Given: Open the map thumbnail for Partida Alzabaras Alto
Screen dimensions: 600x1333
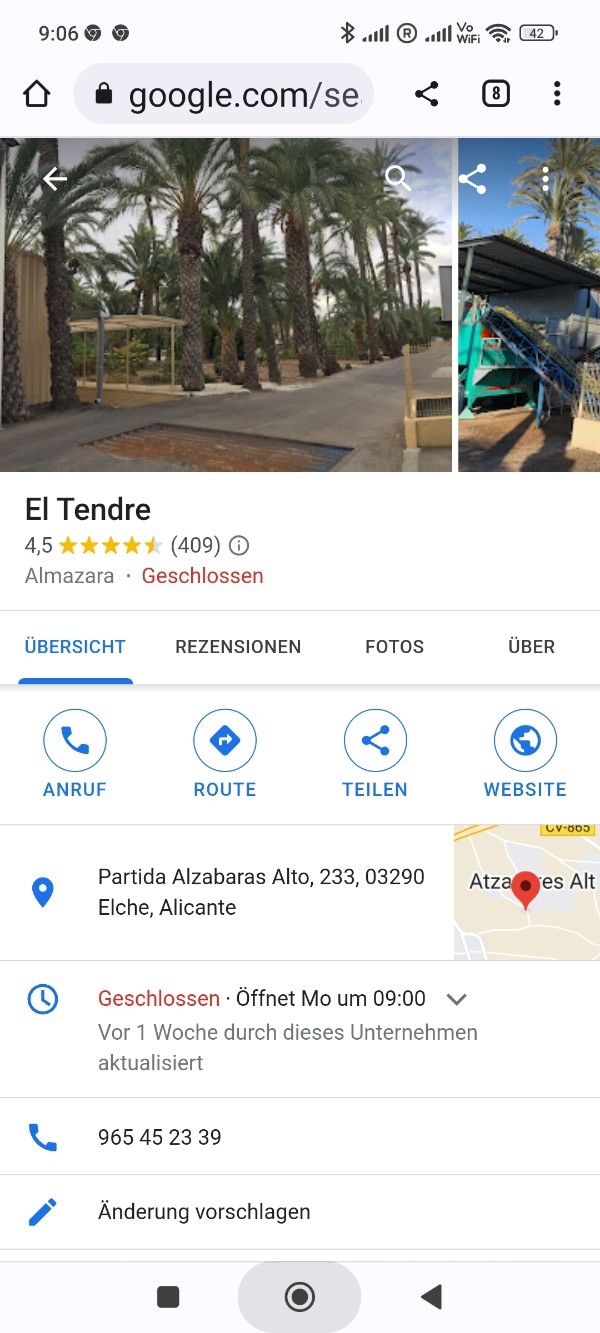Looking at the screenshot, I should pos(527,892).
